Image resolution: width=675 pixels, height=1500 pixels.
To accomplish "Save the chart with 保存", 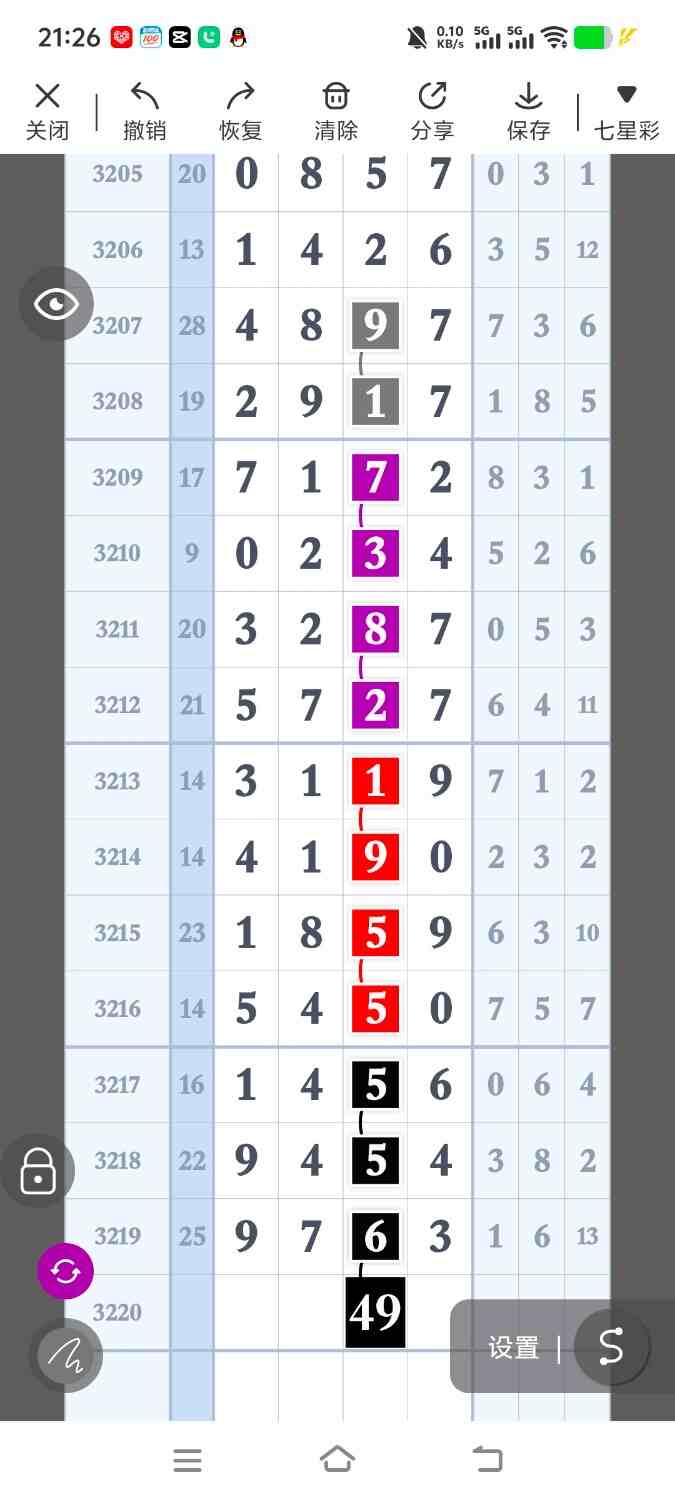I will point(528,111).
